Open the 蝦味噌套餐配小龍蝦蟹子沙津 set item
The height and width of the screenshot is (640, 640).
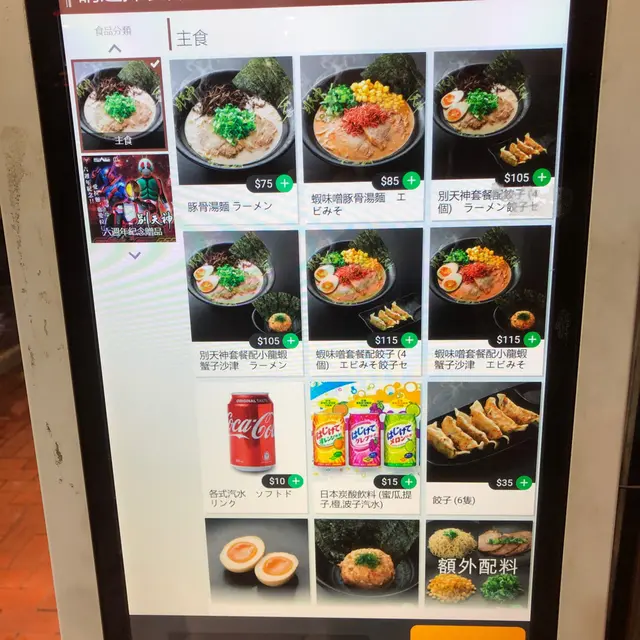487,295
